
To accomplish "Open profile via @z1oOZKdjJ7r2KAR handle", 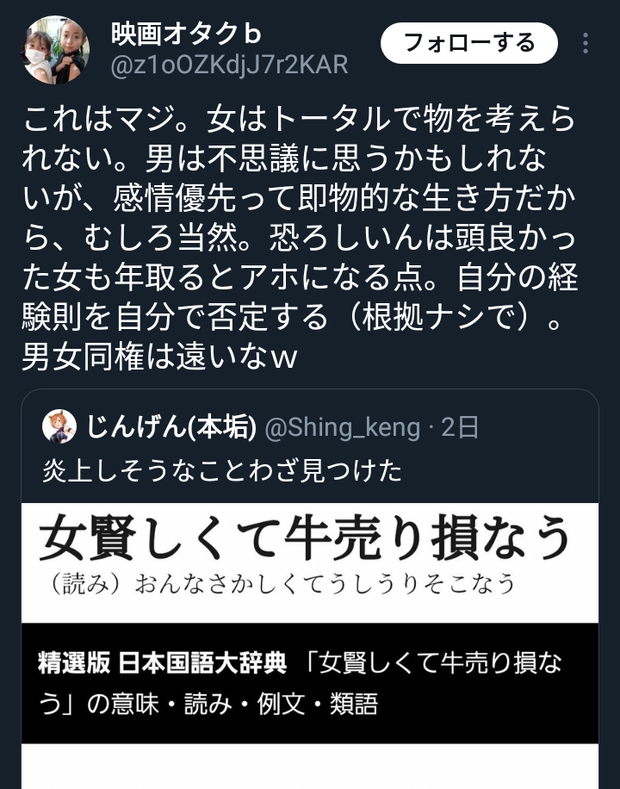I will click(229, 66).
